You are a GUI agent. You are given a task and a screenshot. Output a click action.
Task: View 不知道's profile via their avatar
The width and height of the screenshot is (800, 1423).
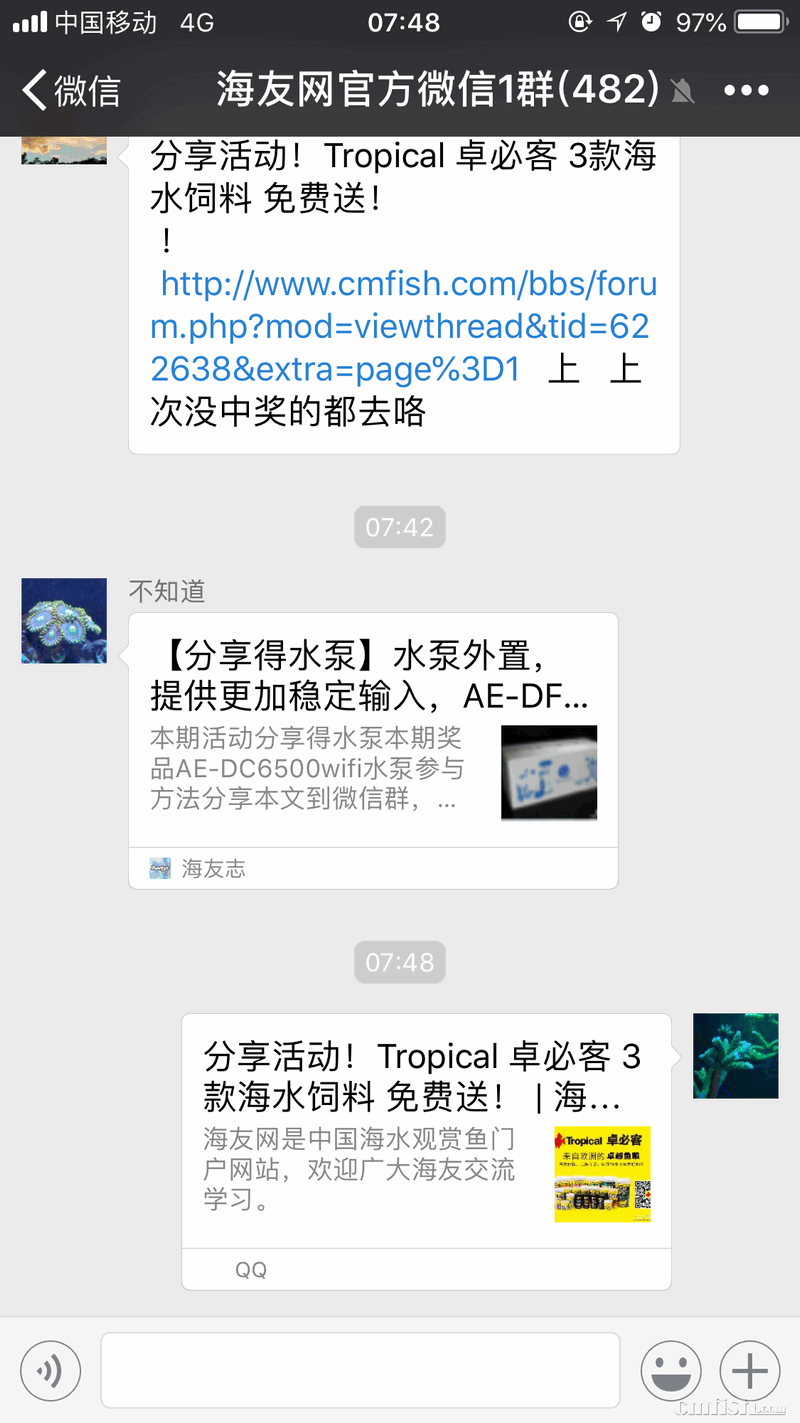[64, 620]
